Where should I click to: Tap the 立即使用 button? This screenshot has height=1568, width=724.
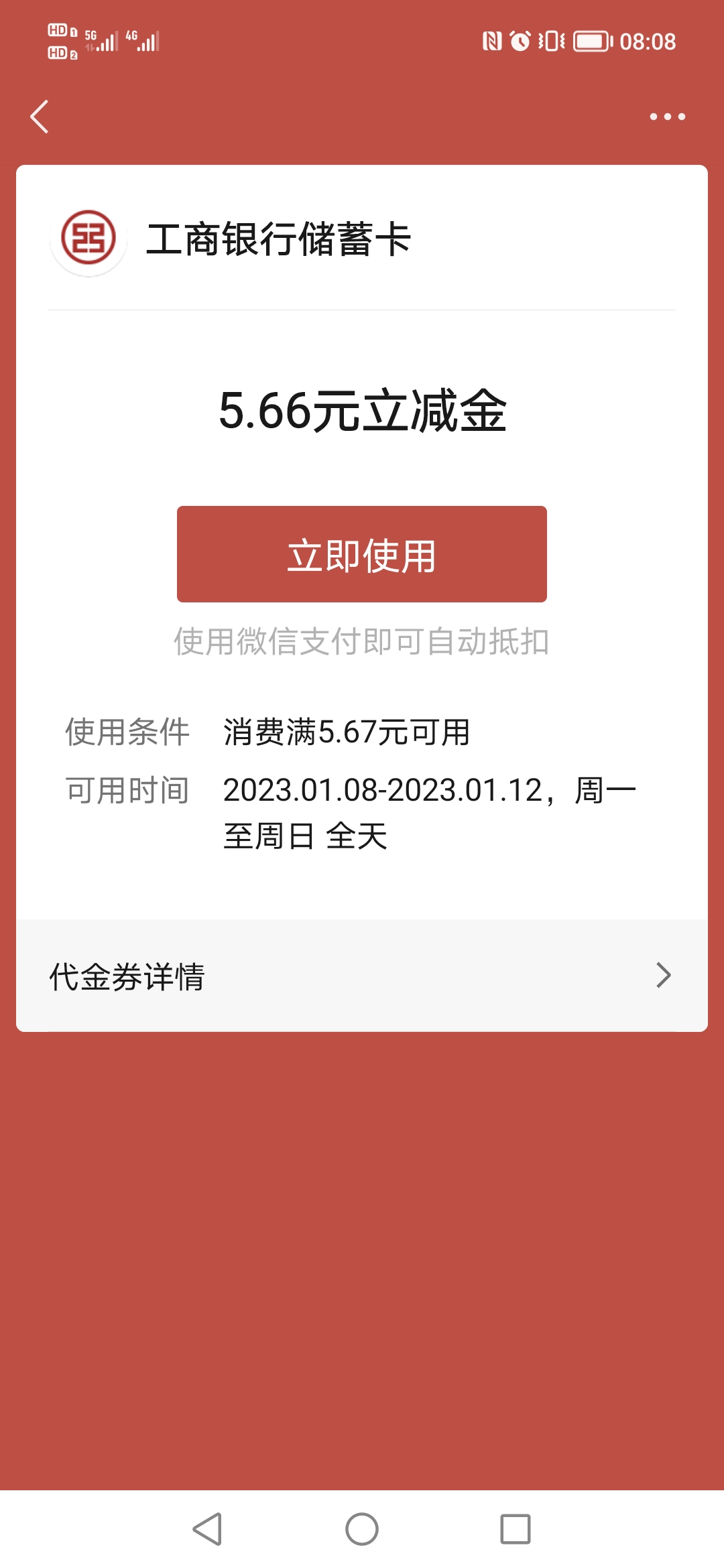pyautogui.click(x=362, y=554)
